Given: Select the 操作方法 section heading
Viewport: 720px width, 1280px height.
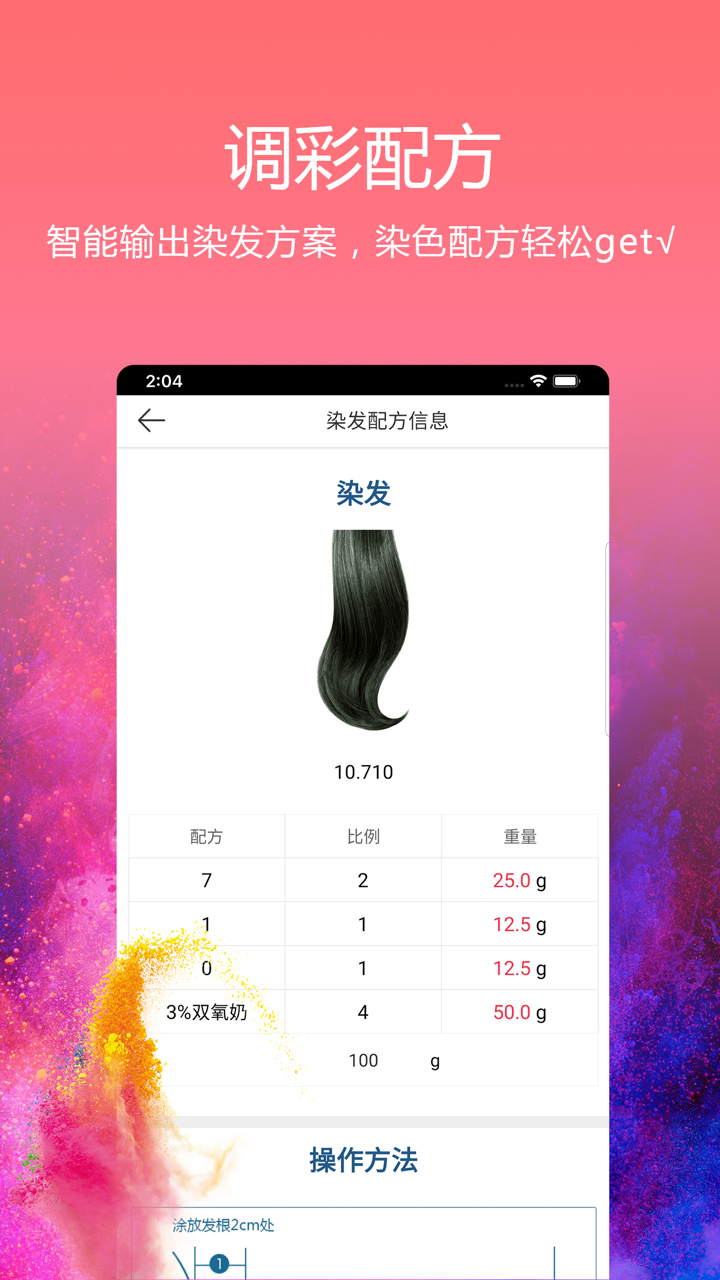Looking at the screenshot, I should [363, 1161].
